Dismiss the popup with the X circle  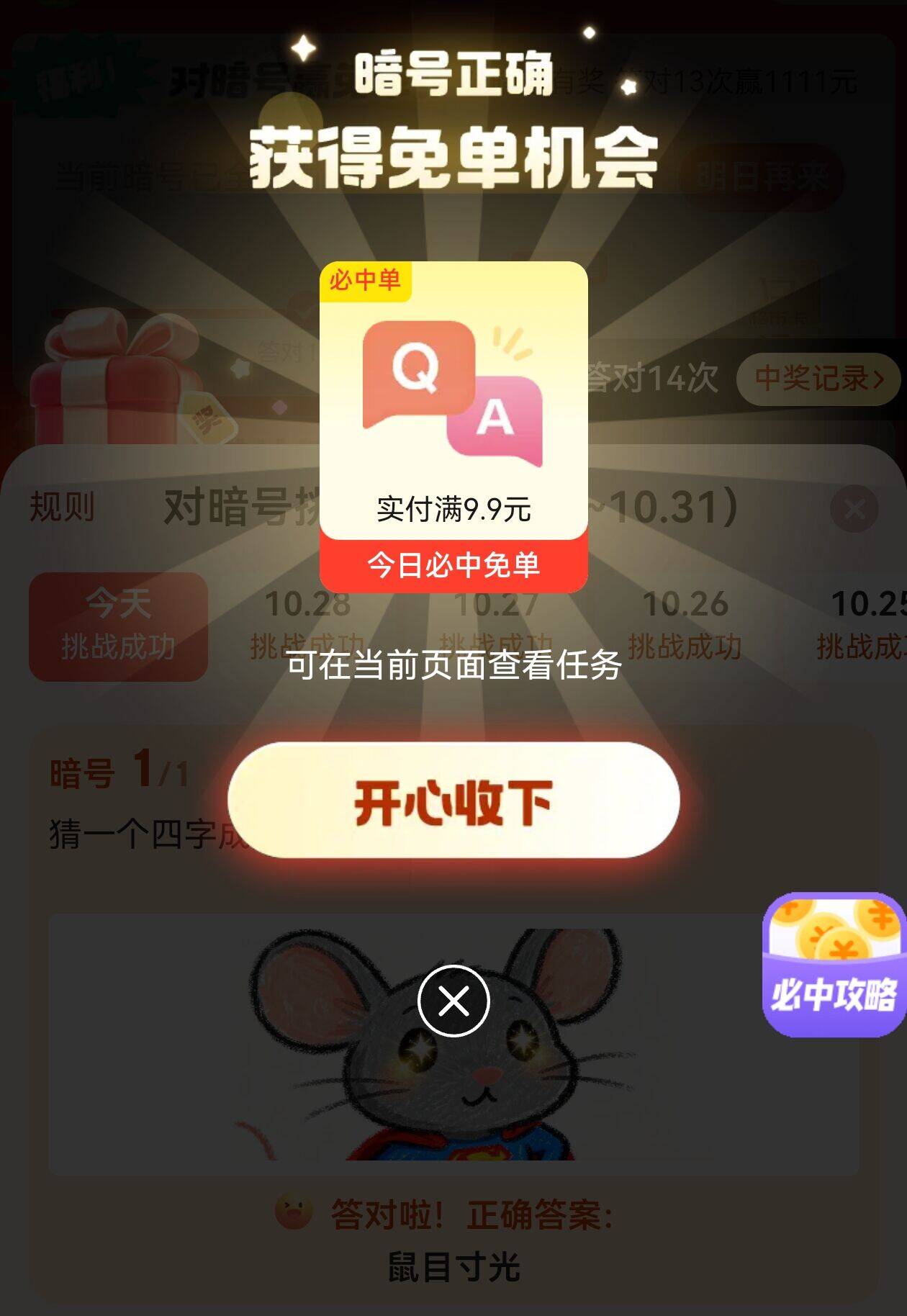click(x=453, y=1001)
